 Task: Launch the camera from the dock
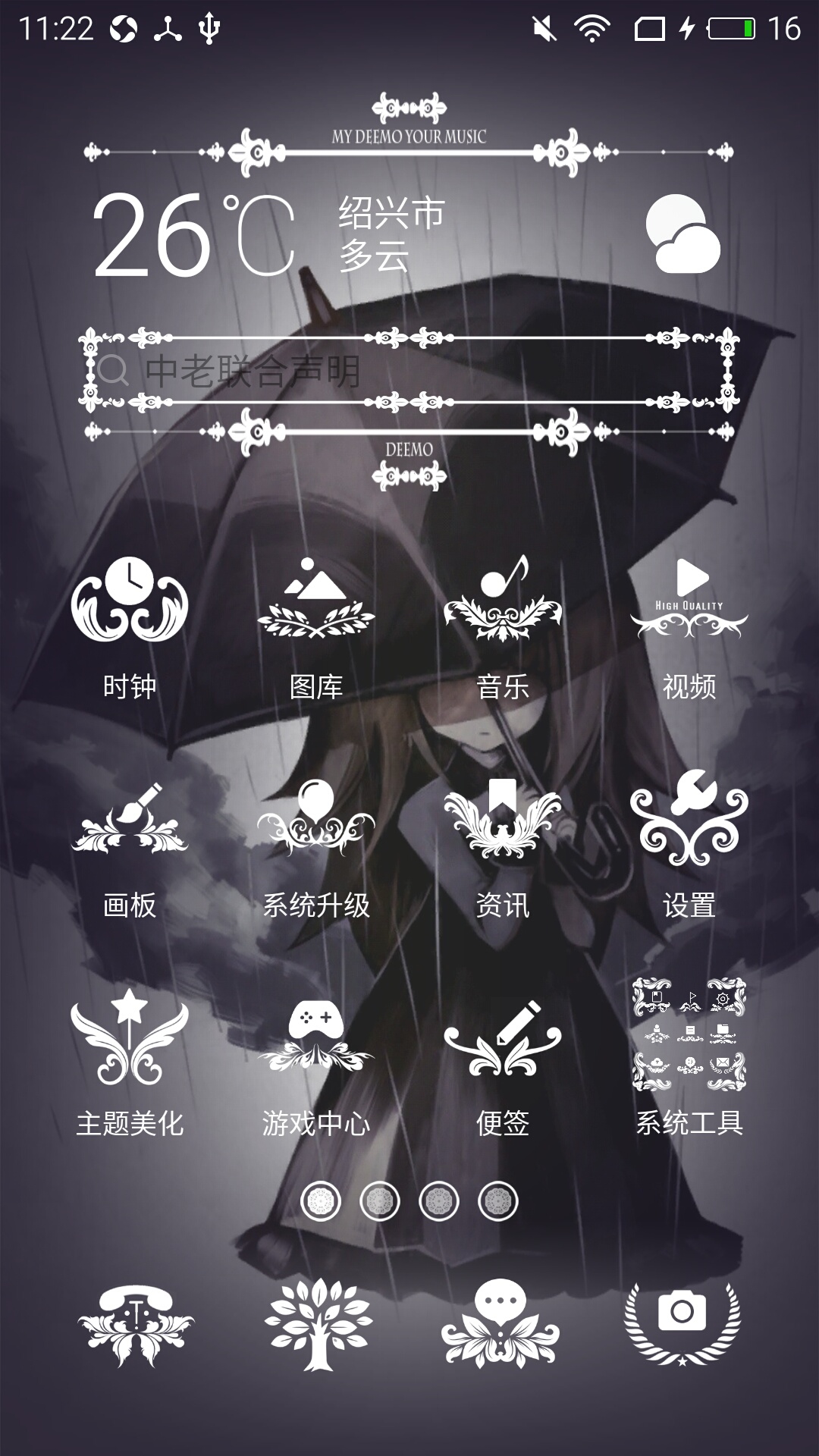click(682, 1323)
